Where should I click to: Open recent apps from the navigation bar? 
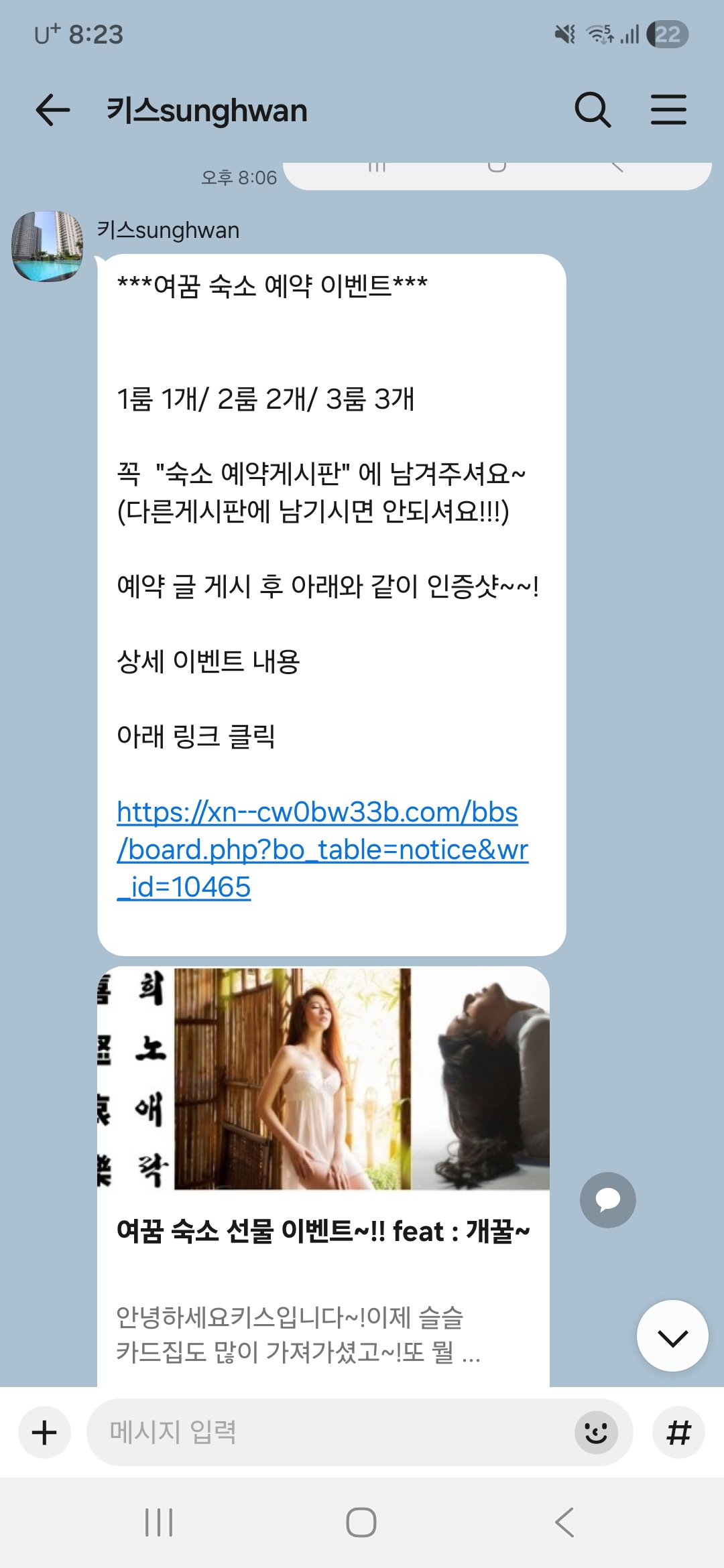(159, 1522)
